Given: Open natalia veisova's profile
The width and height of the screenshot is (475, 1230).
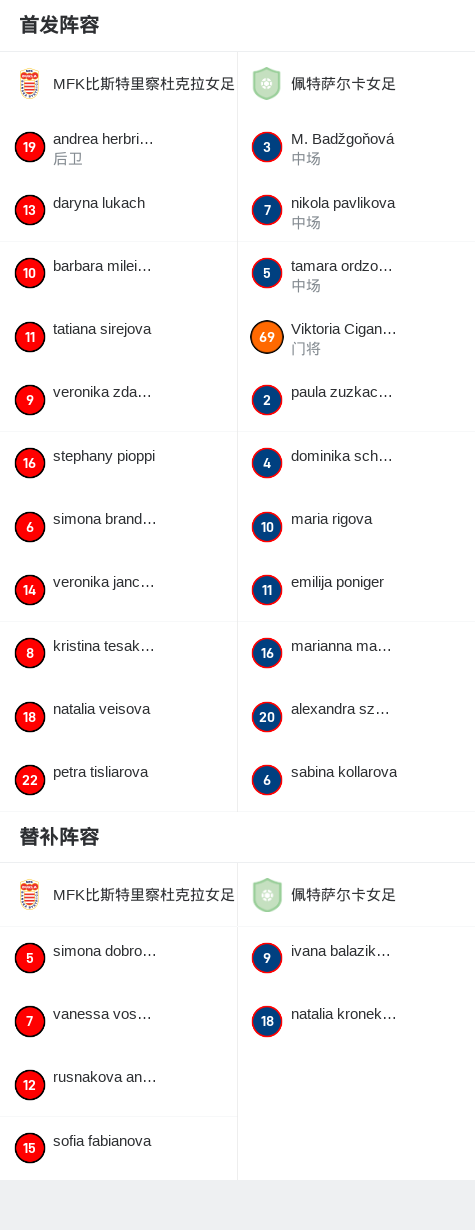Looking at the screenshot, I should pyautogui.click(x=118, y=716).
